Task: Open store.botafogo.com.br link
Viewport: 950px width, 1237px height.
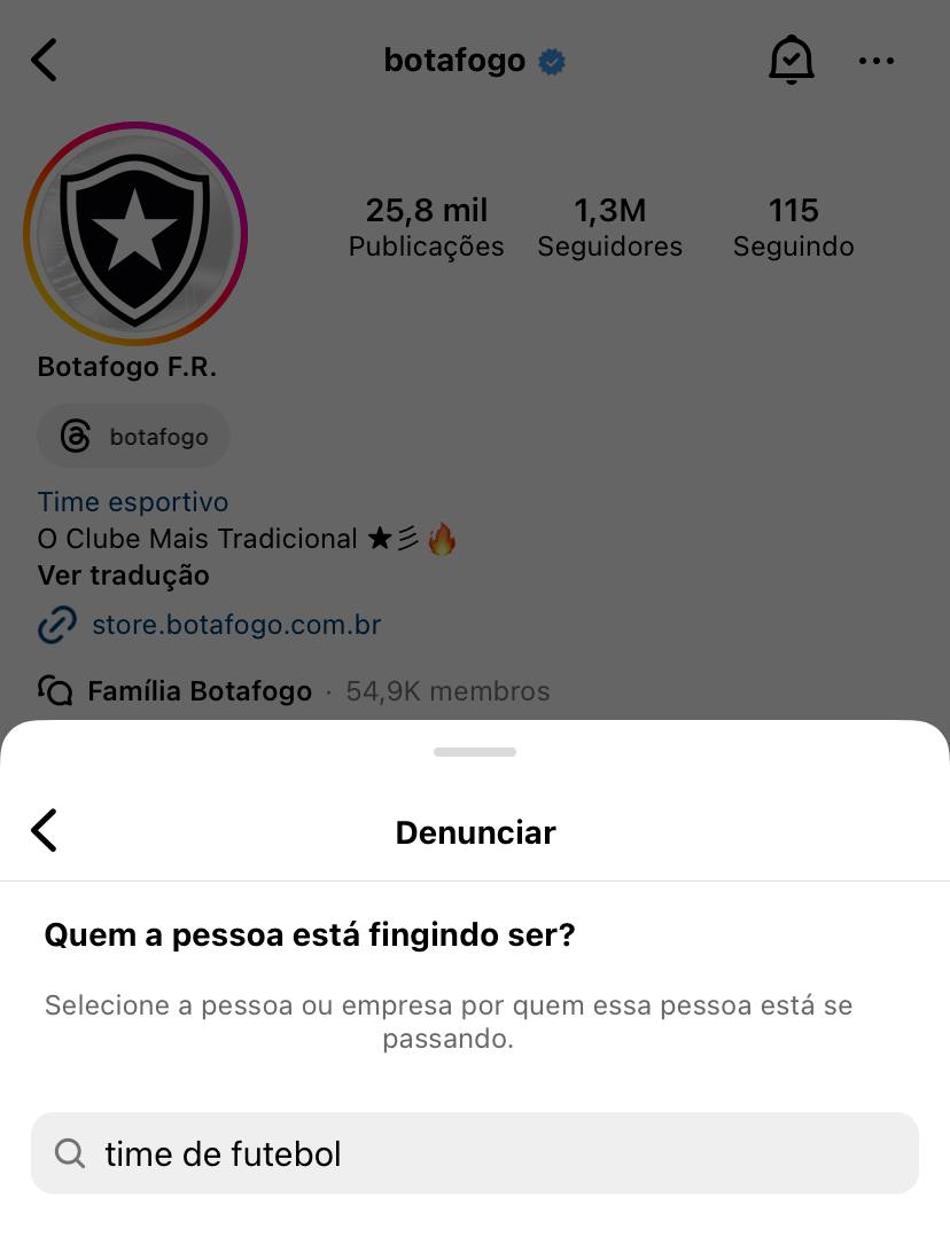Action: point(236,625)
